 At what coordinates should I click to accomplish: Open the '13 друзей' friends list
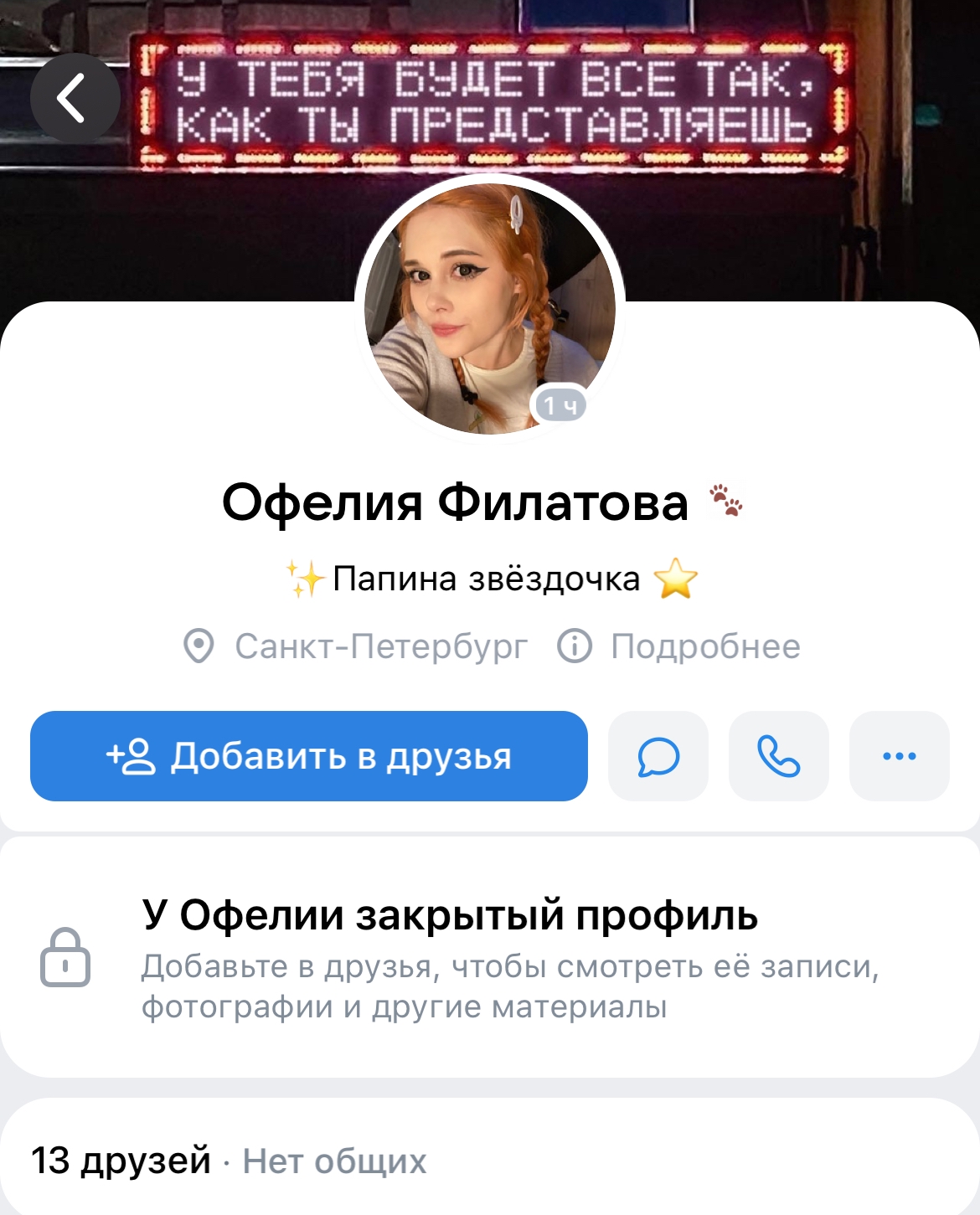(121, 1161)
